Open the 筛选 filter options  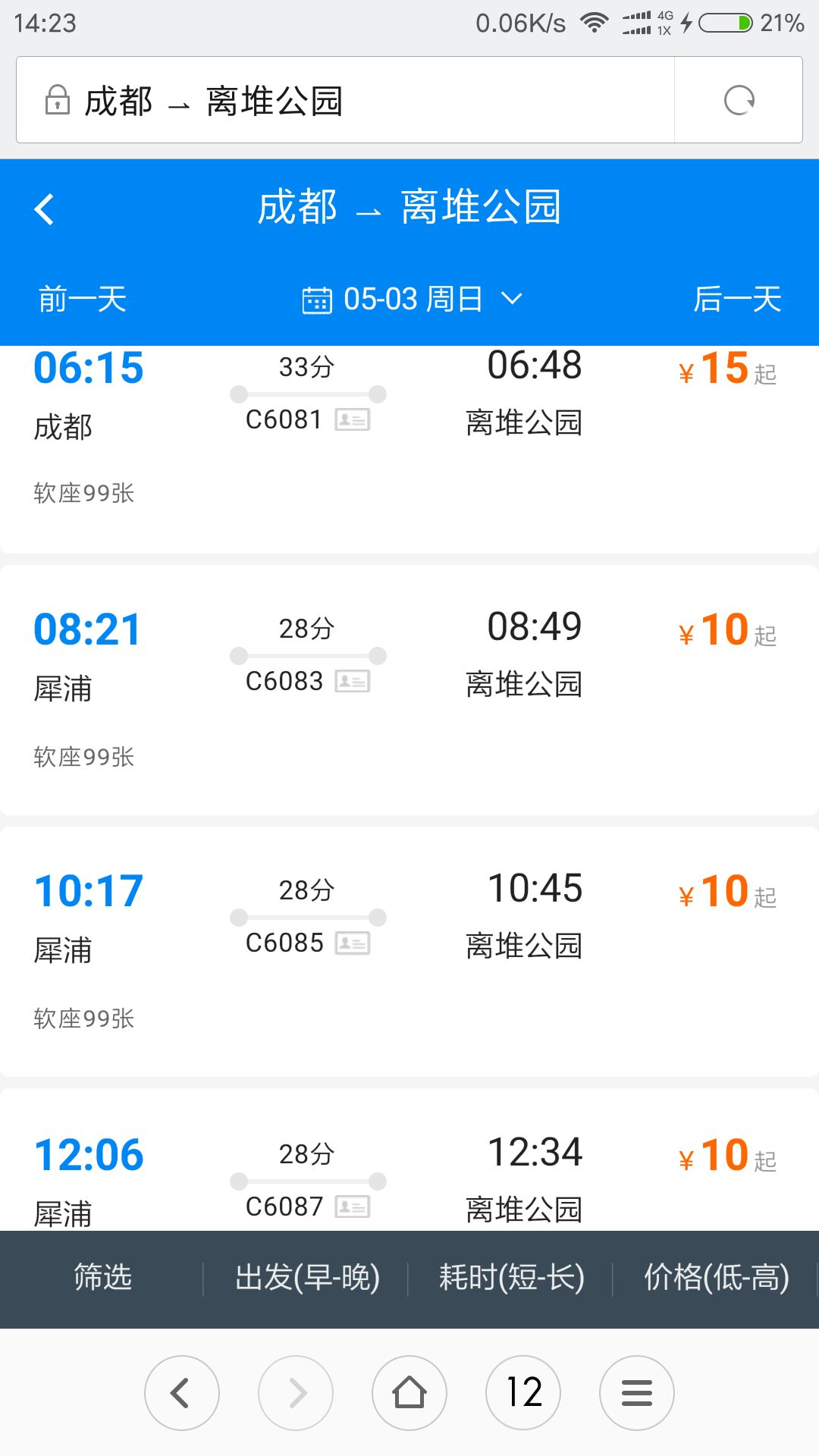point(102,1278)
